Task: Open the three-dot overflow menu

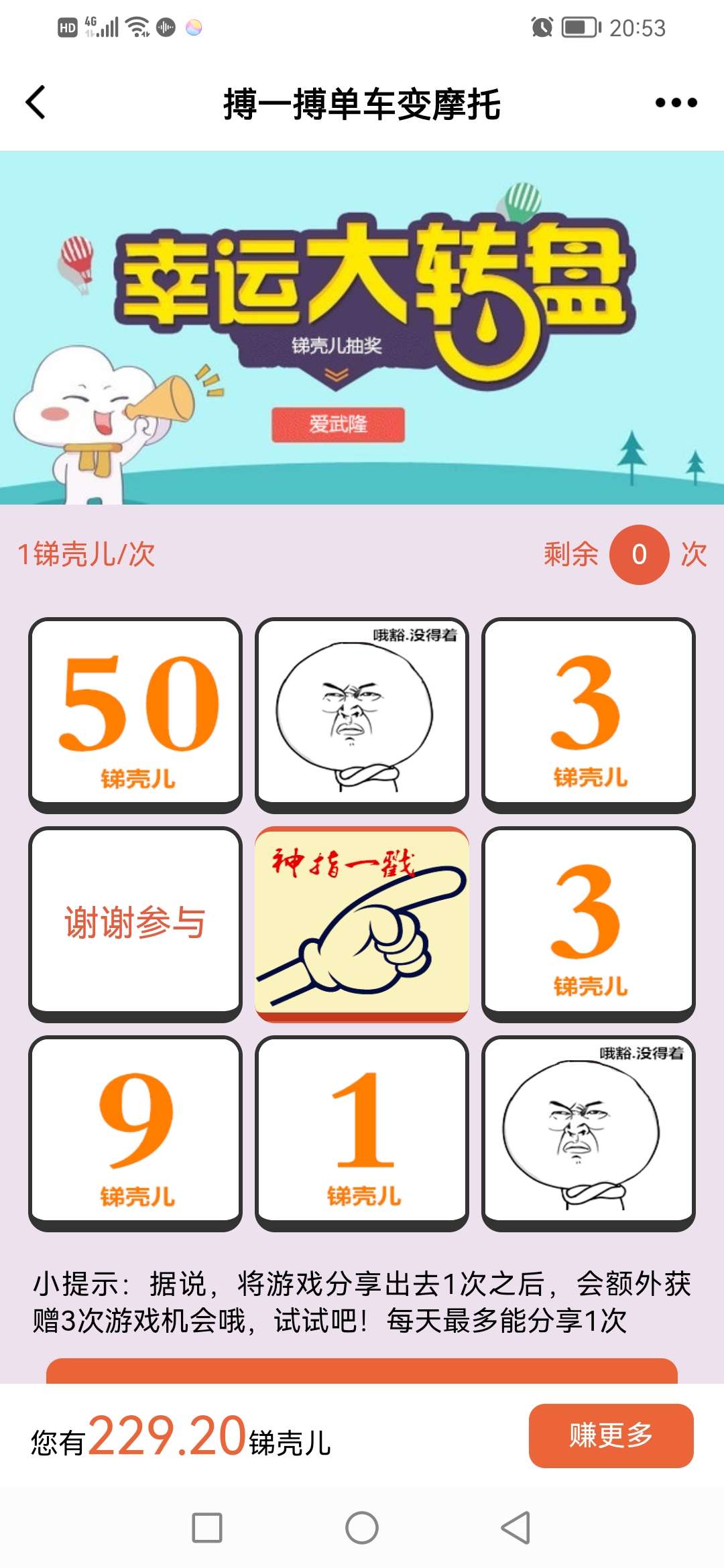Action: coord(676,103)
